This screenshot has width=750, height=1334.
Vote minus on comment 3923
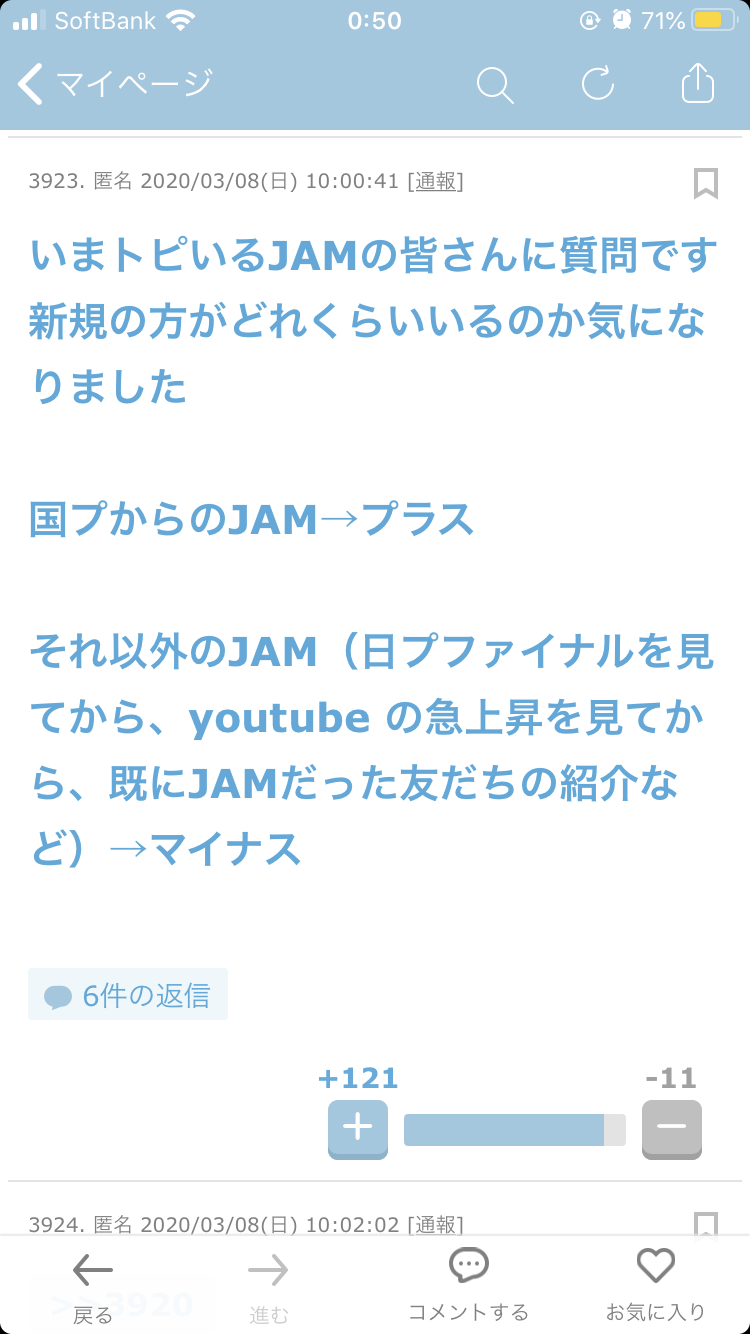[671, 1128]
